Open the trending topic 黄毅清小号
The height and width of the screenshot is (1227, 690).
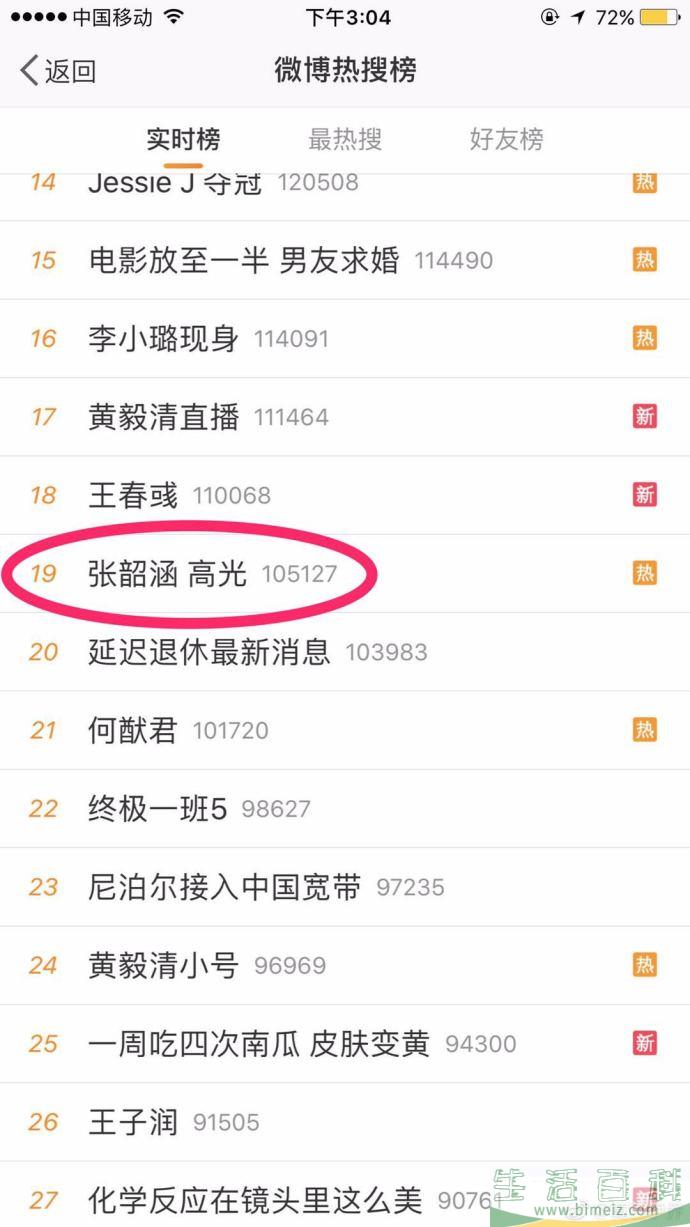point(345,965)
